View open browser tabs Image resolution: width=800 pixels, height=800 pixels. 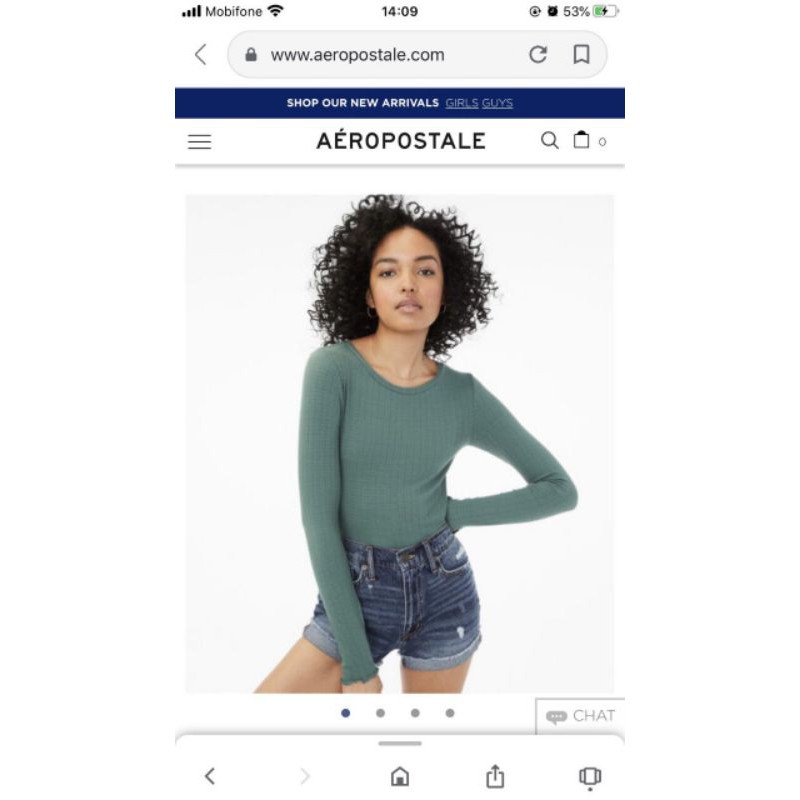coord(590,776)
